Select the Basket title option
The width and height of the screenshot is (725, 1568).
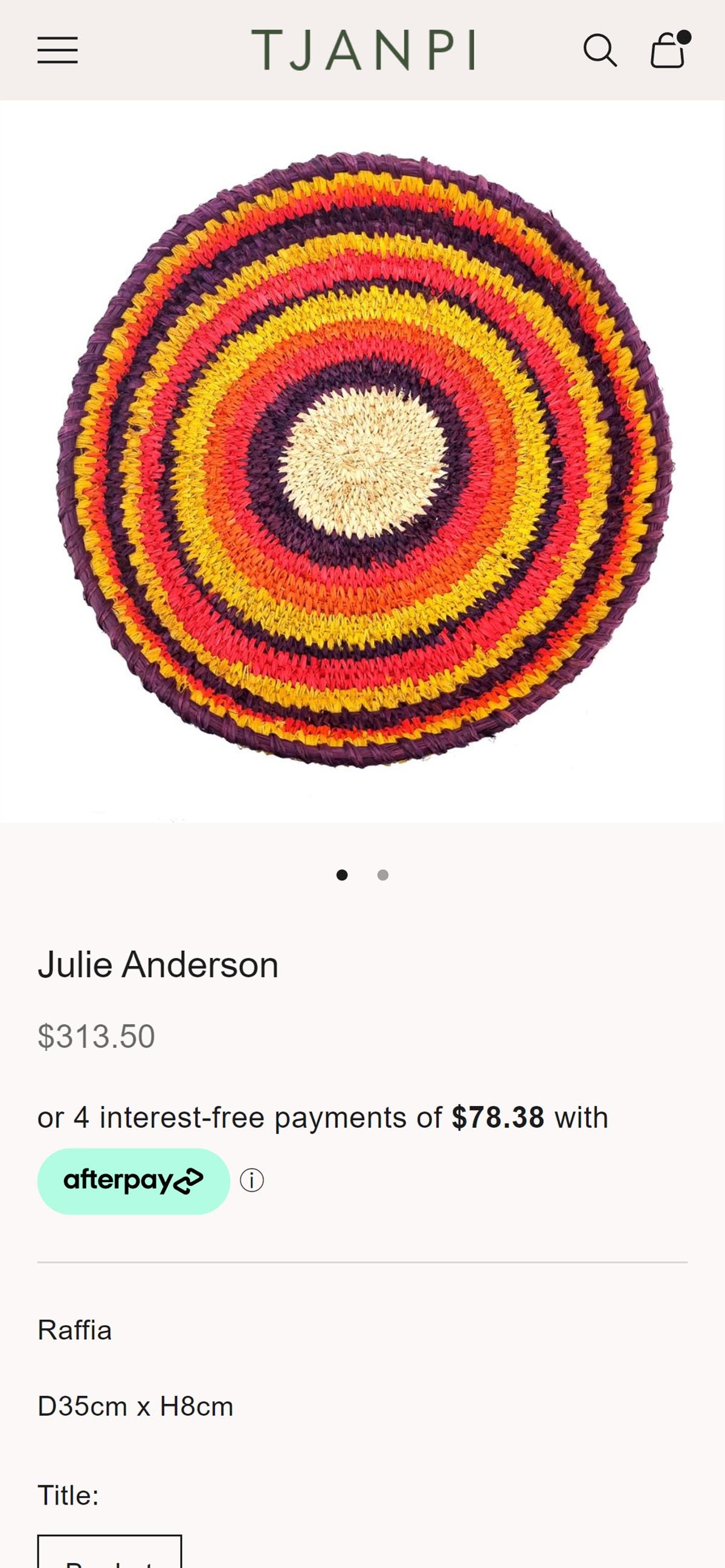pyautogui.click(x=110, y=1554)
